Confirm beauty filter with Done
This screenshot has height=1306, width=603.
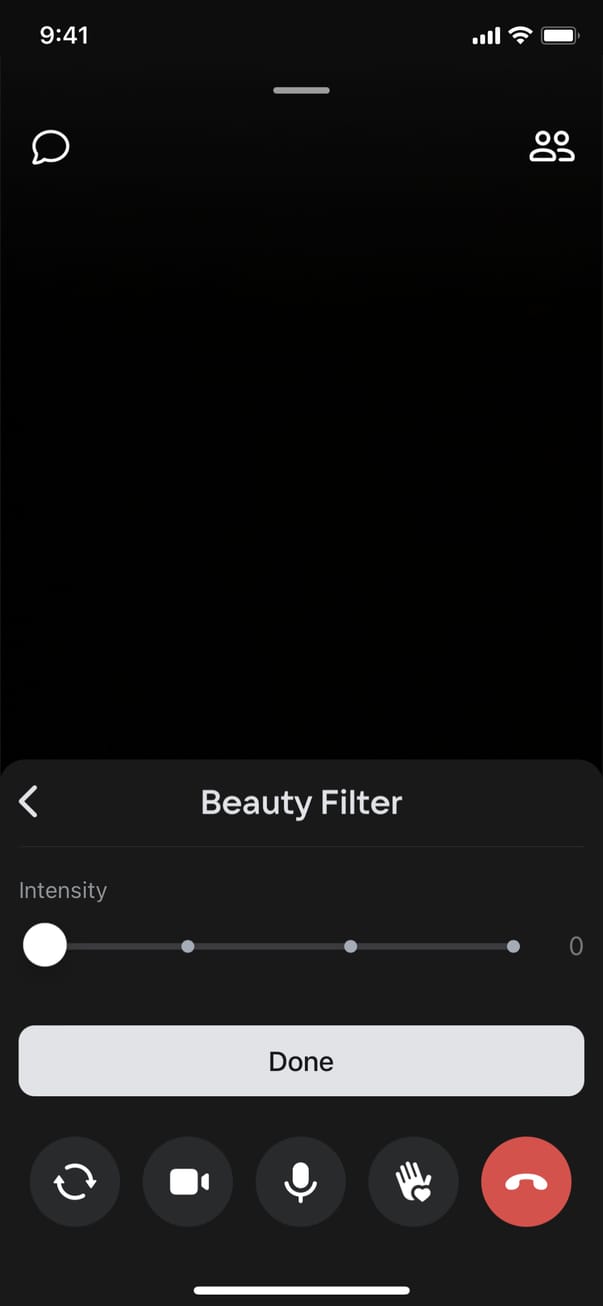click(x=301, y=1061)
